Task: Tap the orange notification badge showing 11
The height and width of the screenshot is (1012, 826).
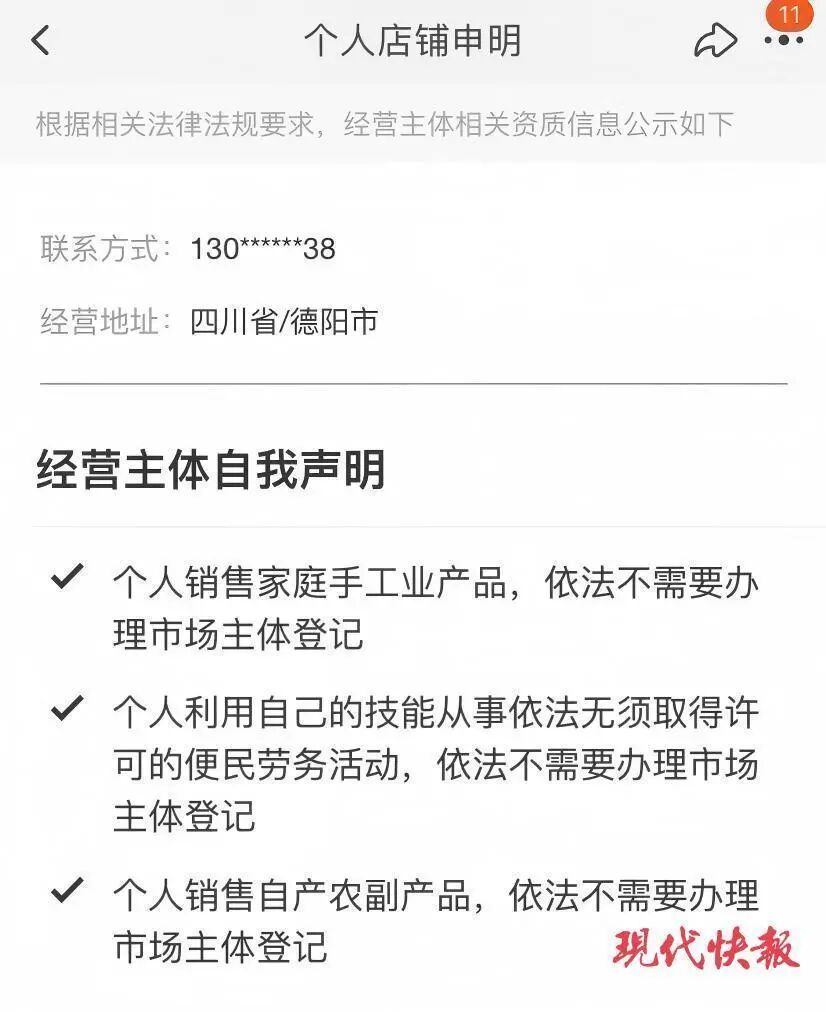Action: (x=789, y=16)
